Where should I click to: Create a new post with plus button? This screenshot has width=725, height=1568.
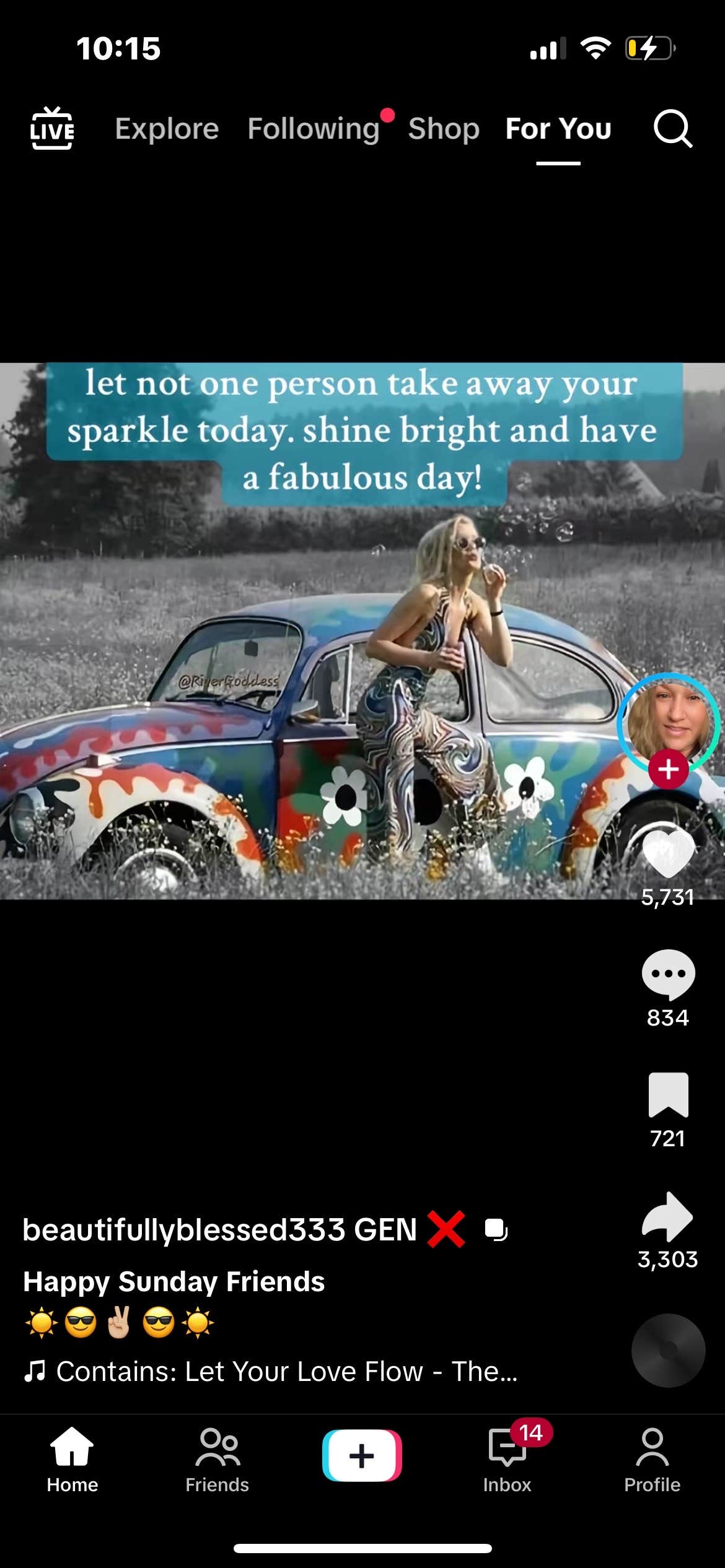pos(362,1455)
